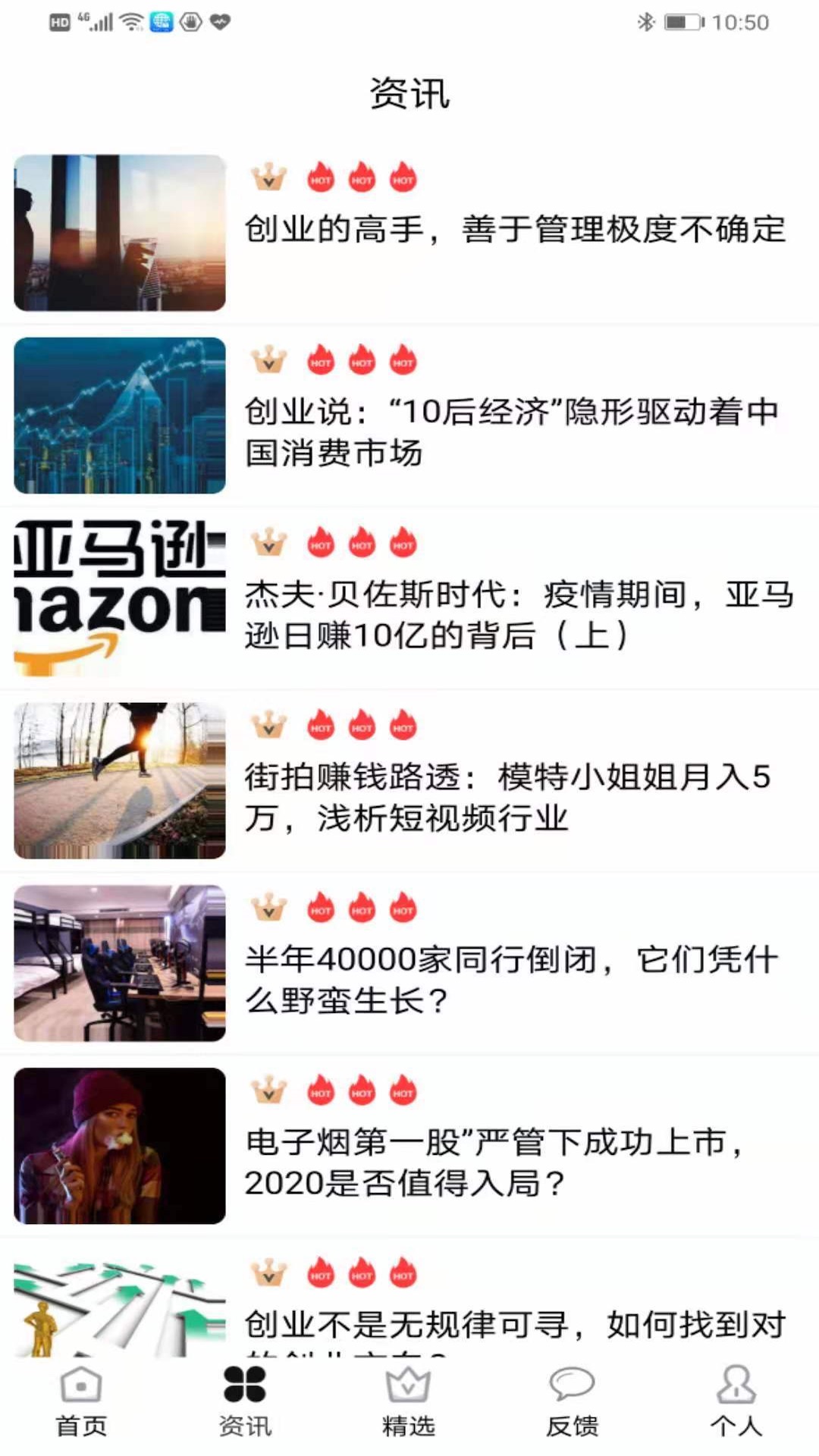
Task: Click a HOT flame icon on the first article
Action: (321, 178)
